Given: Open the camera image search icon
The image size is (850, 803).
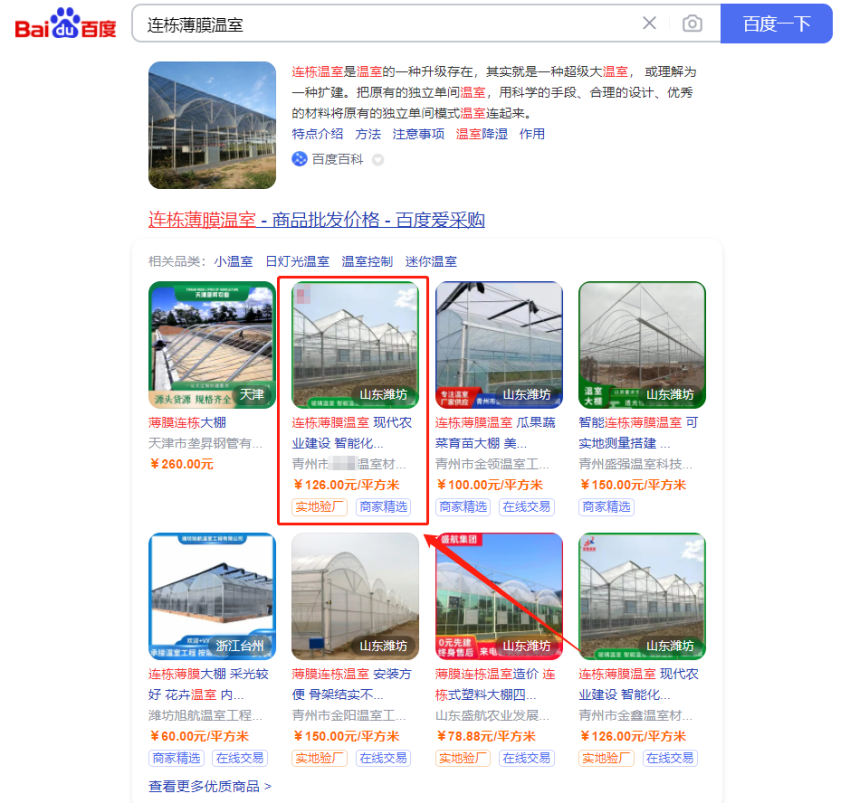Looking at the screenshot, I should 692,24.
